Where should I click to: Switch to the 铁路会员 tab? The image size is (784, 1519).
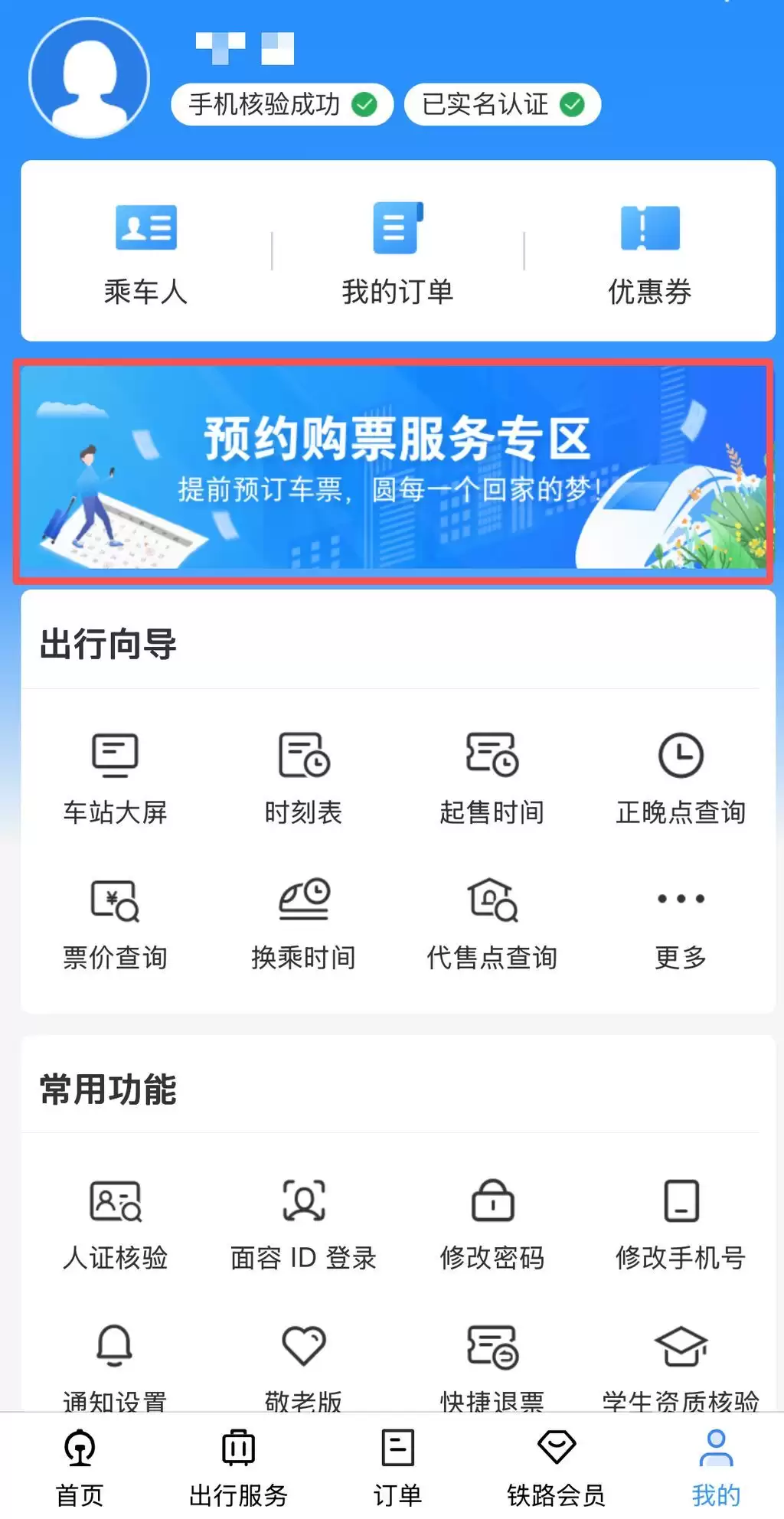click(557, 1466)
